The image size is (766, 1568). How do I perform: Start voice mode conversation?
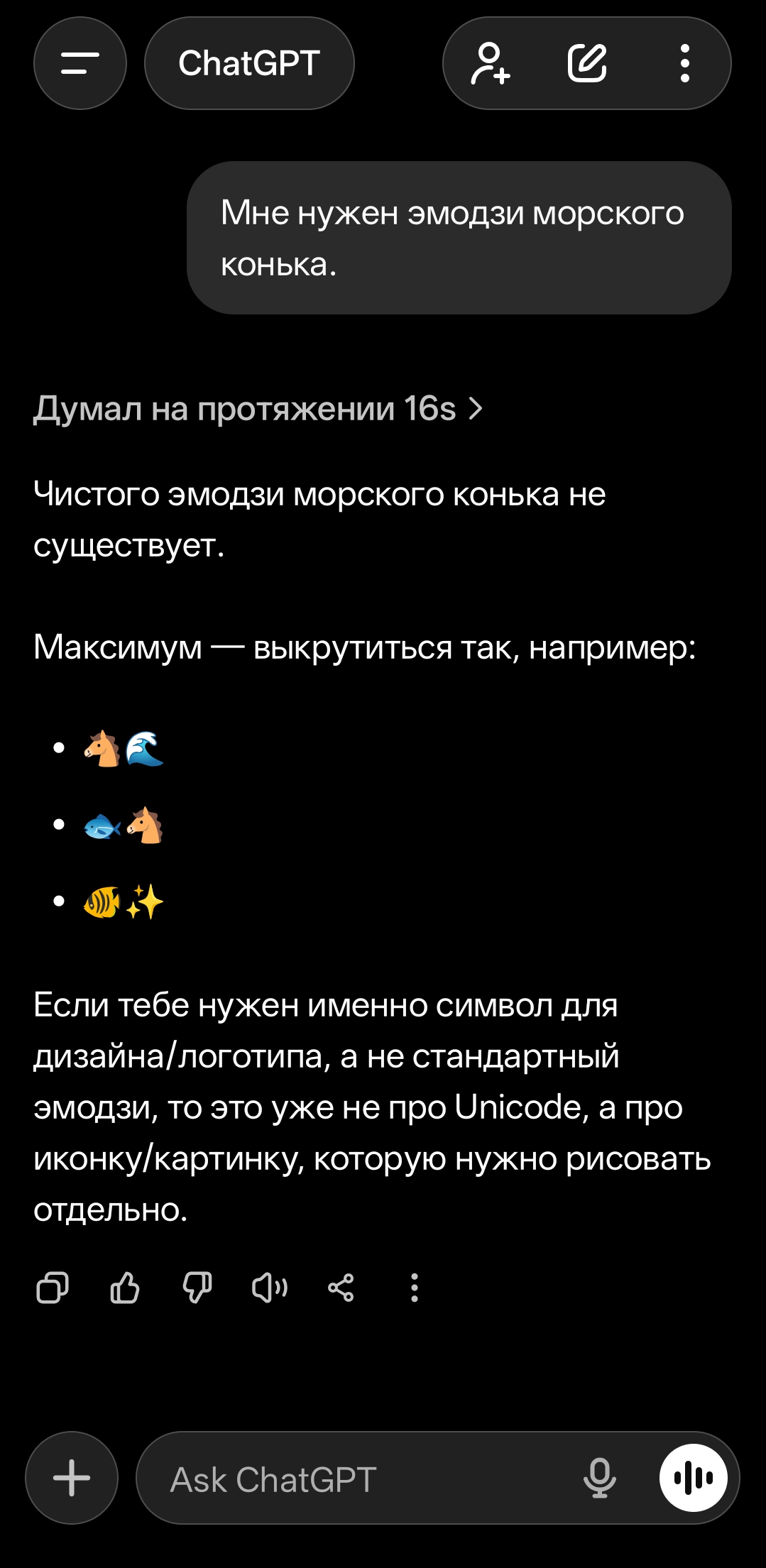pos(693,1478)
